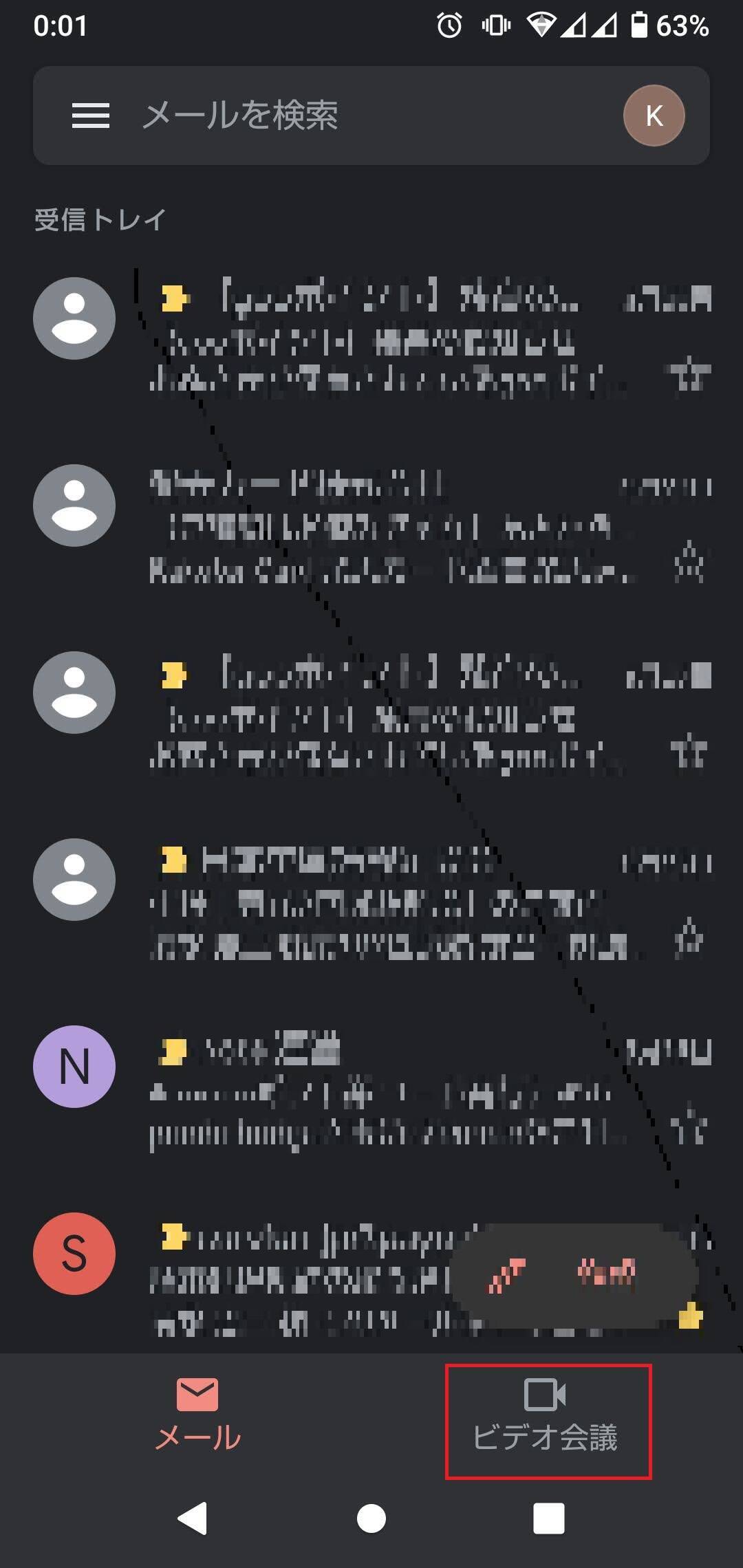The image size is (743, 1568).
Task: Open the hamburger navigation drawer menu
Action: pos(91,116)
